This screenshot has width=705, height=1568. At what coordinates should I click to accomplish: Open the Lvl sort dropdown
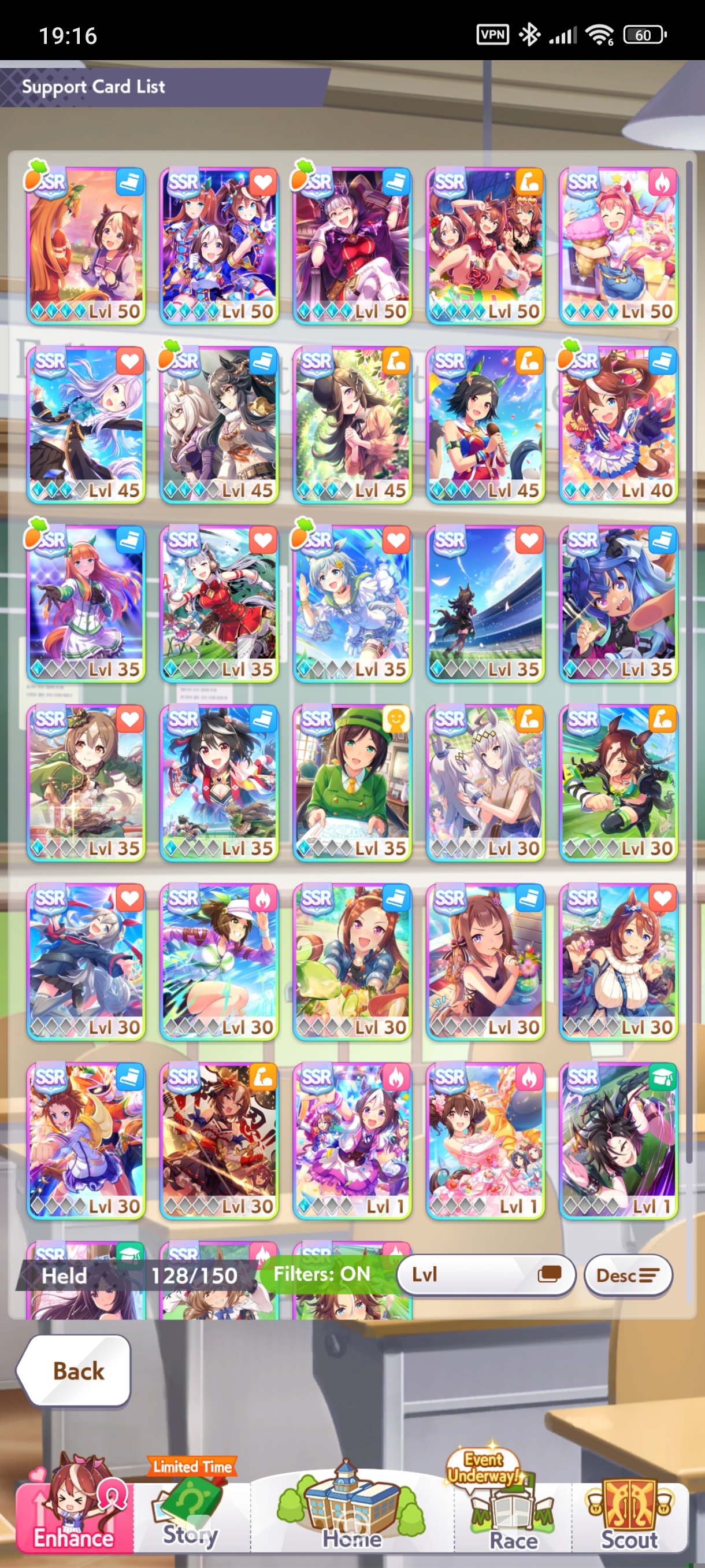pyautogui.click(x=485, y=1275)
